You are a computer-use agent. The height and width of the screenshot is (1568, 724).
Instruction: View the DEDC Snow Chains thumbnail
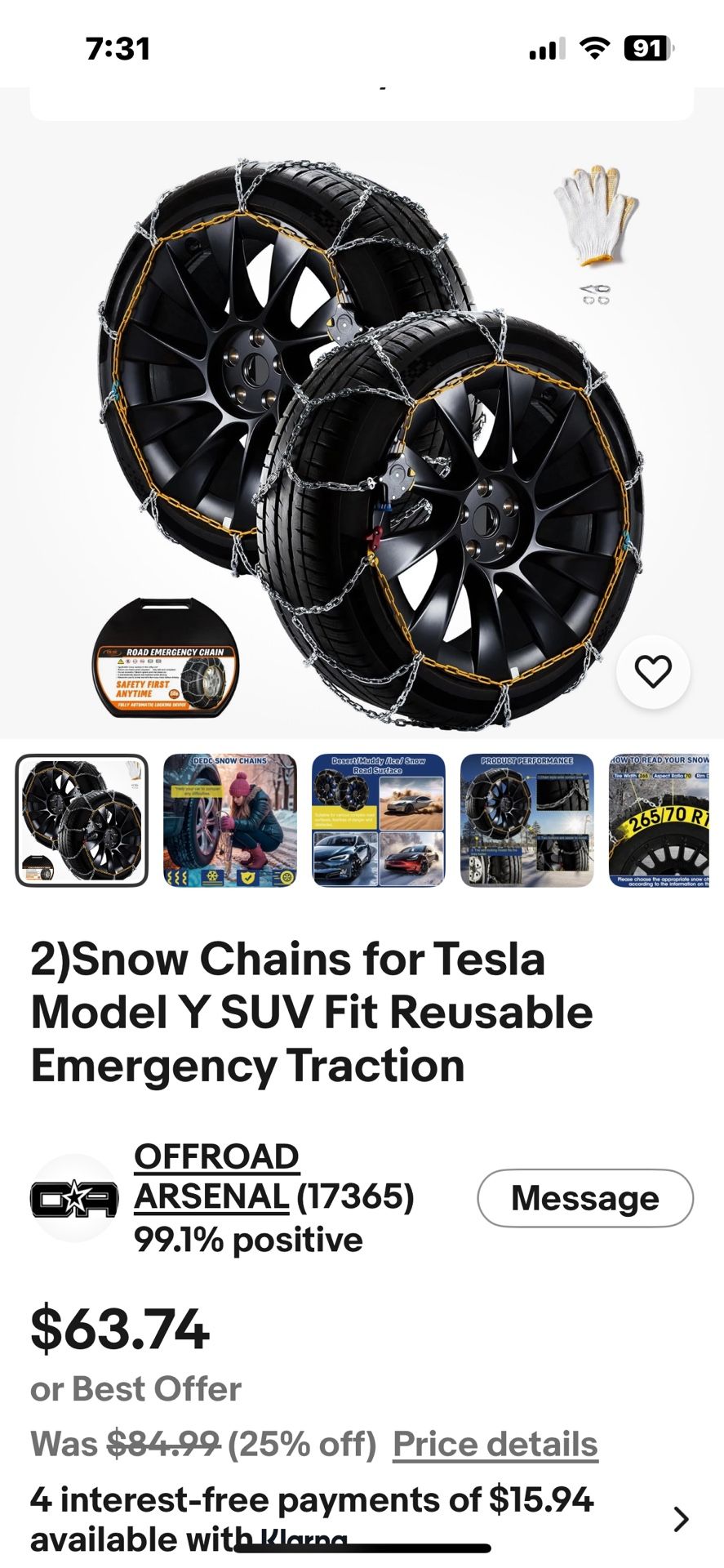[230, 820]
